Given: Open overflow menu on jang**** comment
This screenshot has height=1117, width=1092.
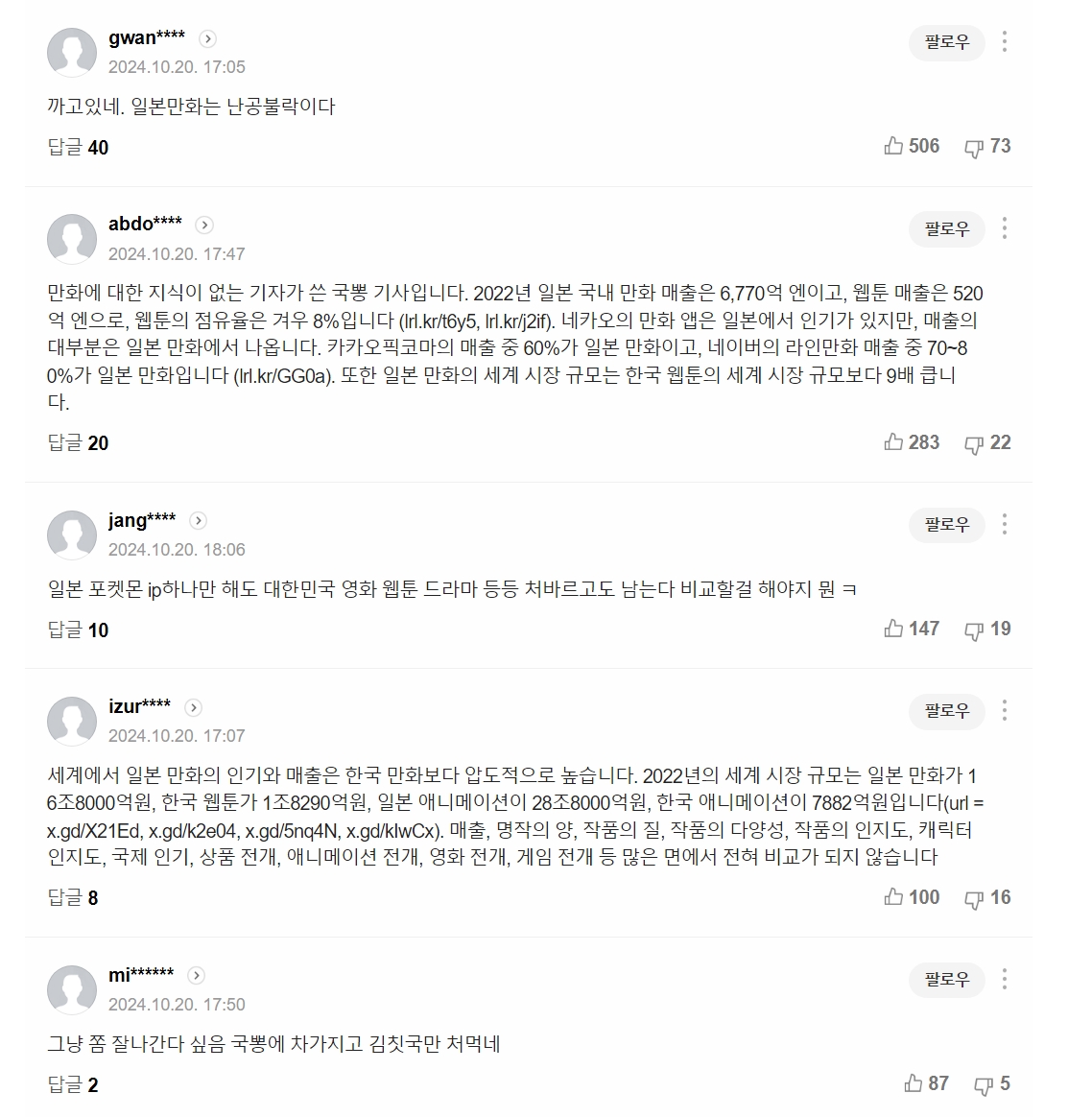Looking at the screenshot, I should pos(1004,524).
